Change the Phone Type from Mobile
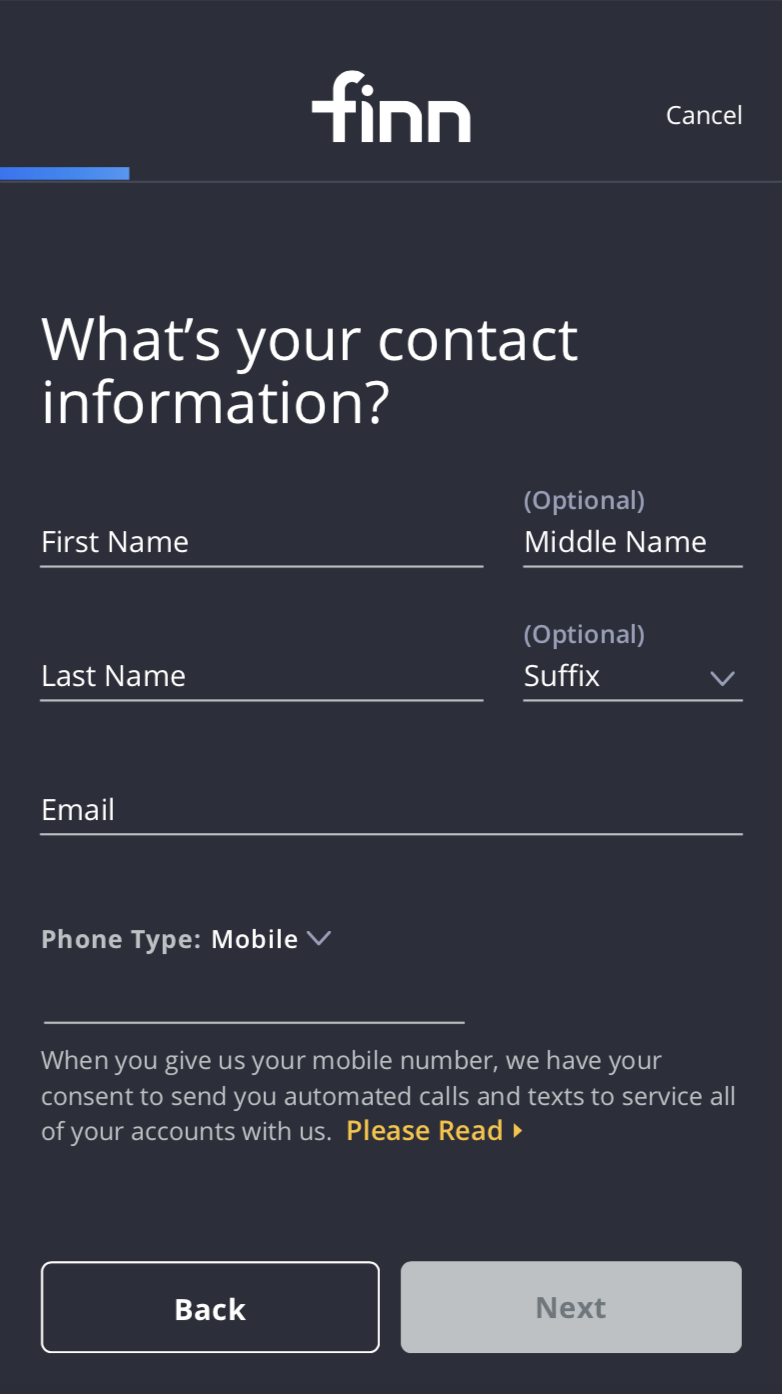 tap(271, 939)
